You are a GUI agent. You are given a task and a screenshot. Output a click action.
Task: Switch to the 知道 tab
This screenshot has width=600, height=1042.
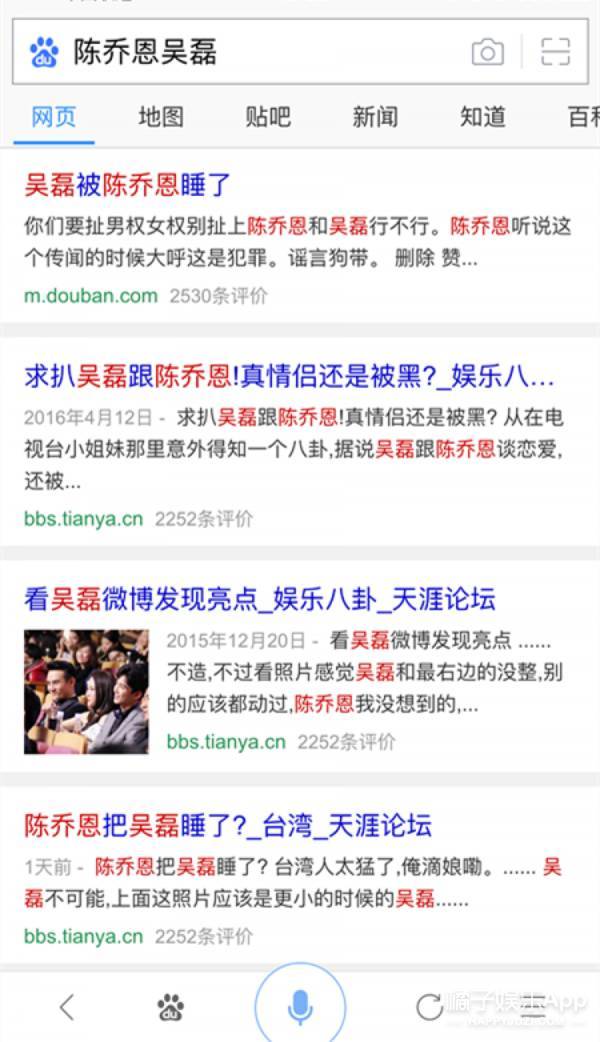(482, 117)
